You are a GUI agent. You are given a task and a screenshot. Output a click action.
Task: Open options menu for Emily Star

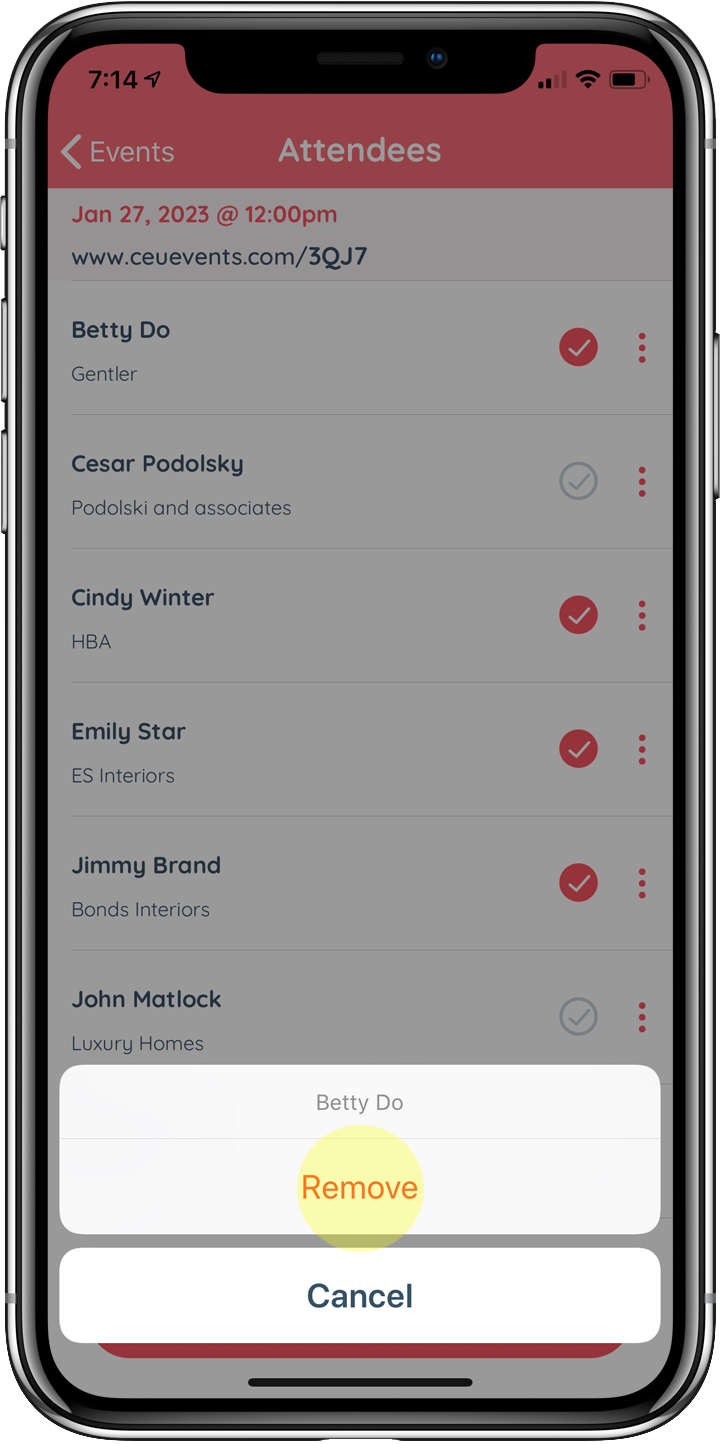642,749
